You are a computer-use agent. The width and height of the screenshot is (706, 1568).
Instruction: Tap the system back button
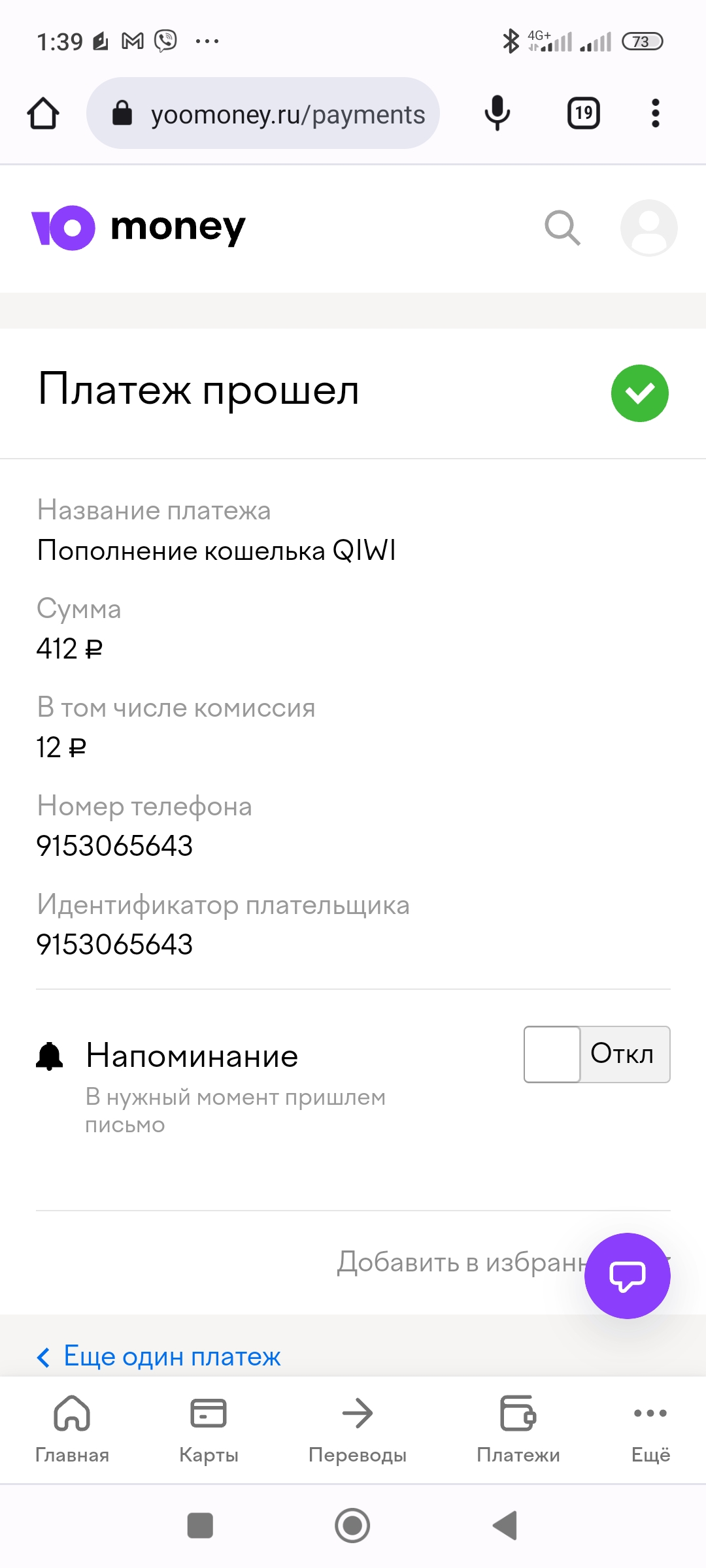point(505,1526)
